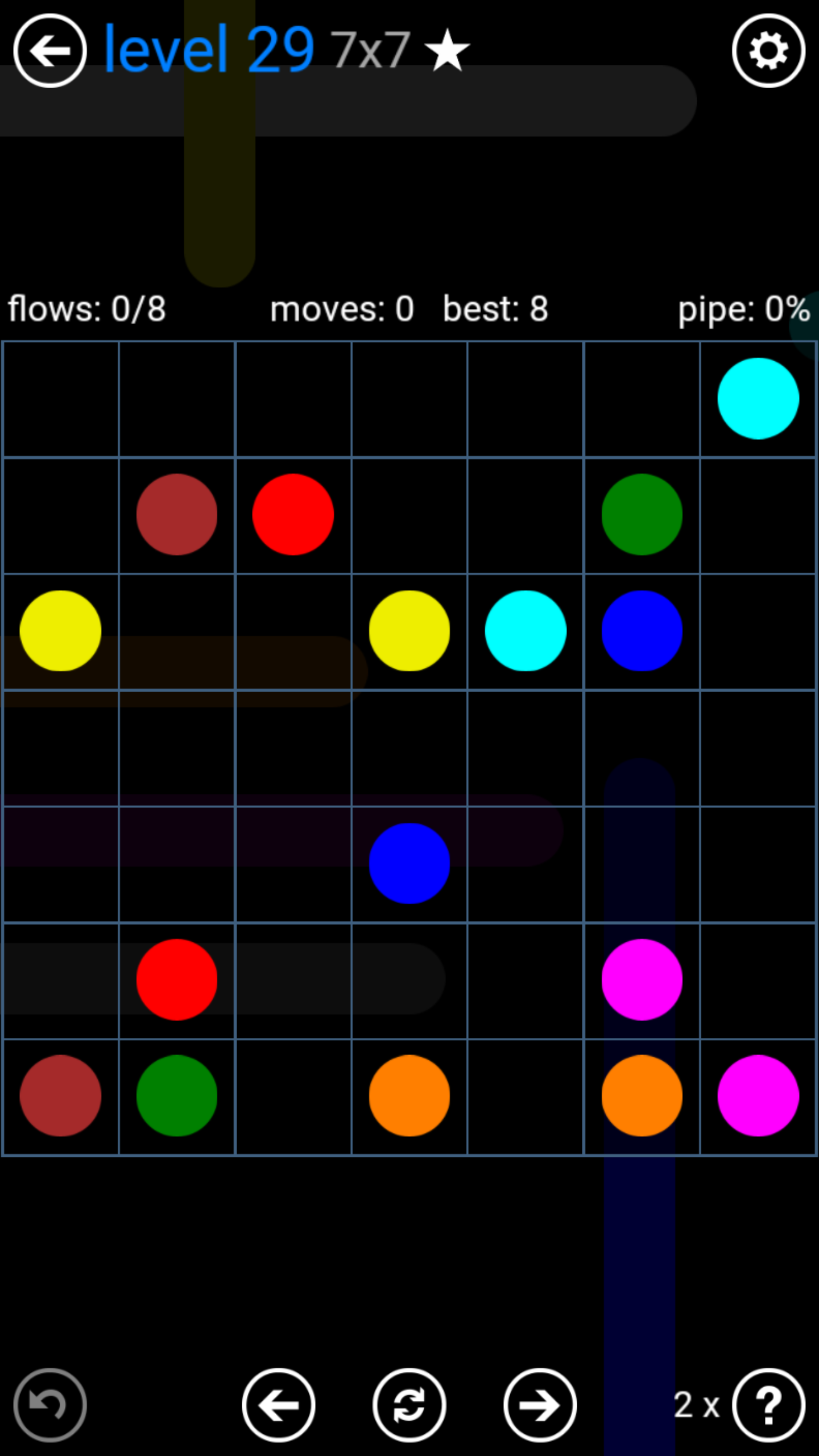
Task: Select the brown dot in the bottom-left corner
Action: click(60, 1095)
